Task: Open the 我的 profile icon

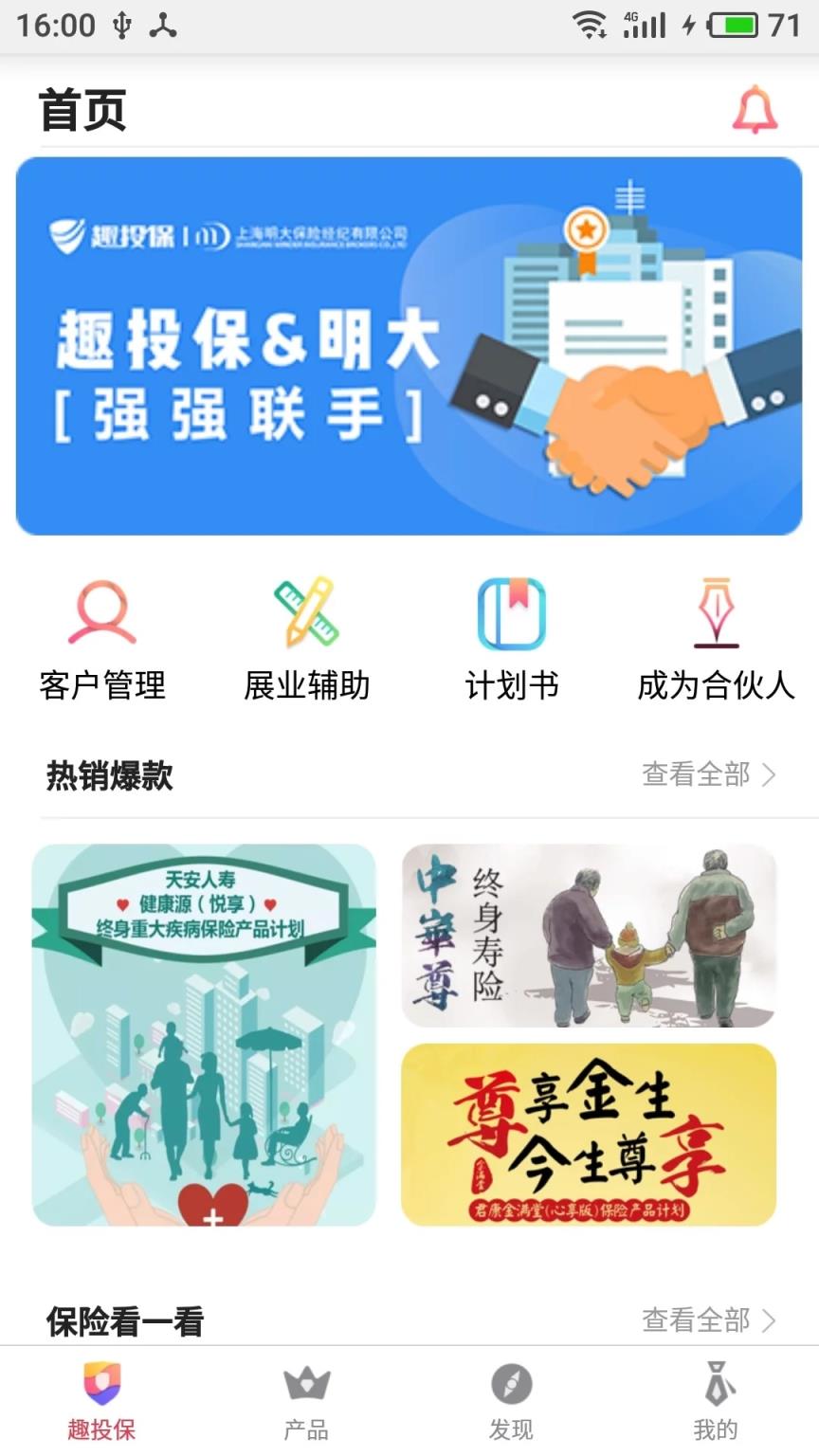Action: (x=715, y=1388)
